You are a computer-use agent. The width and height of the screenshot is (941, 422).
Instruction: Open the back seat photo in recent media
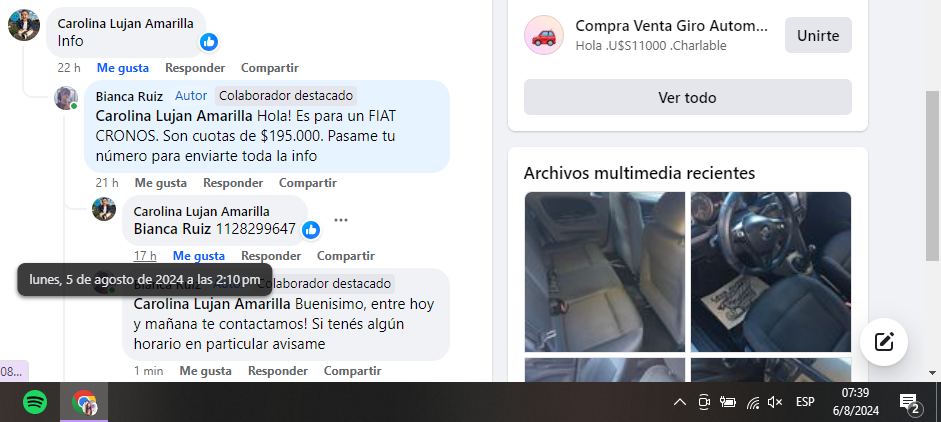[x=604, y=271]
